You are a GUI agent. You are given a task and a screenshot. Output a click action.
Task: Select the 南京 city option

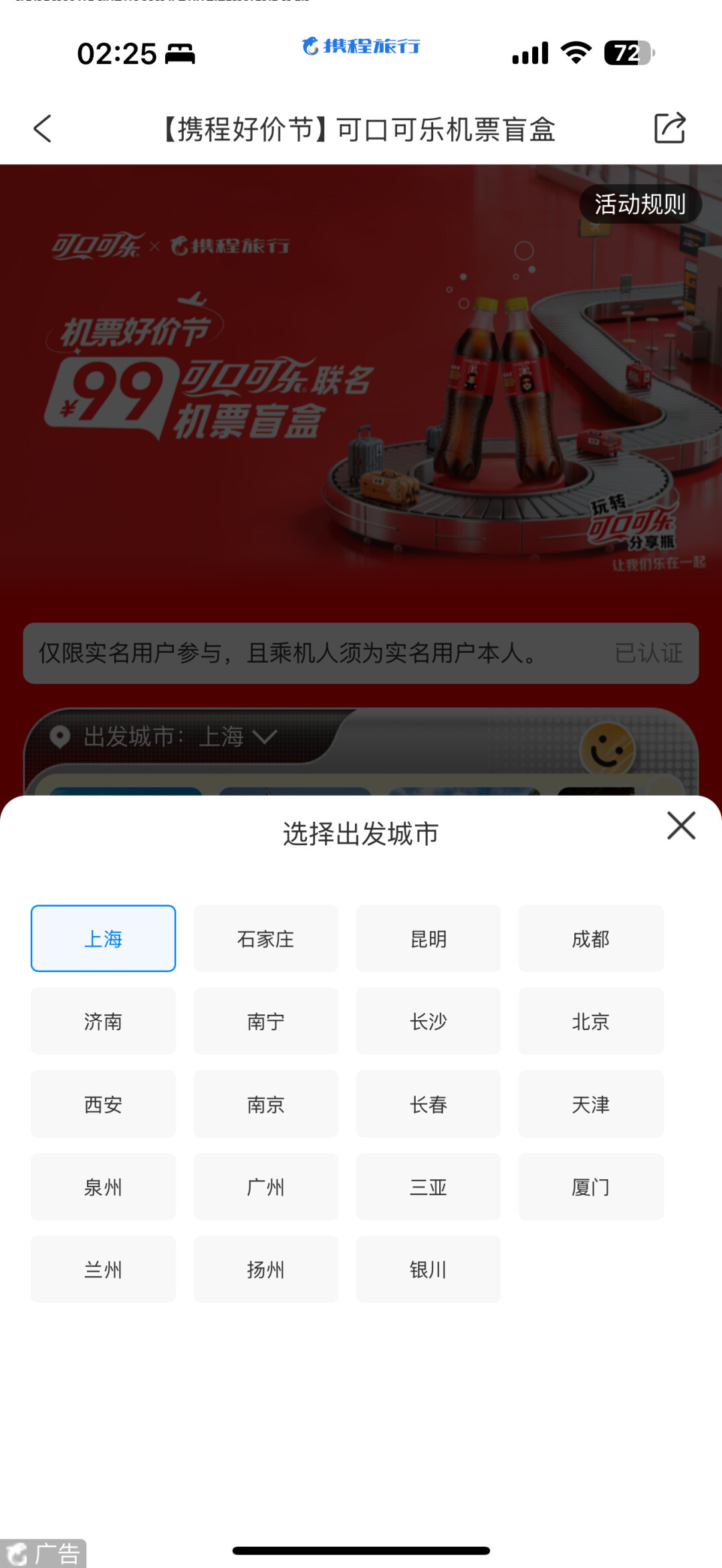coord(265,1104)
